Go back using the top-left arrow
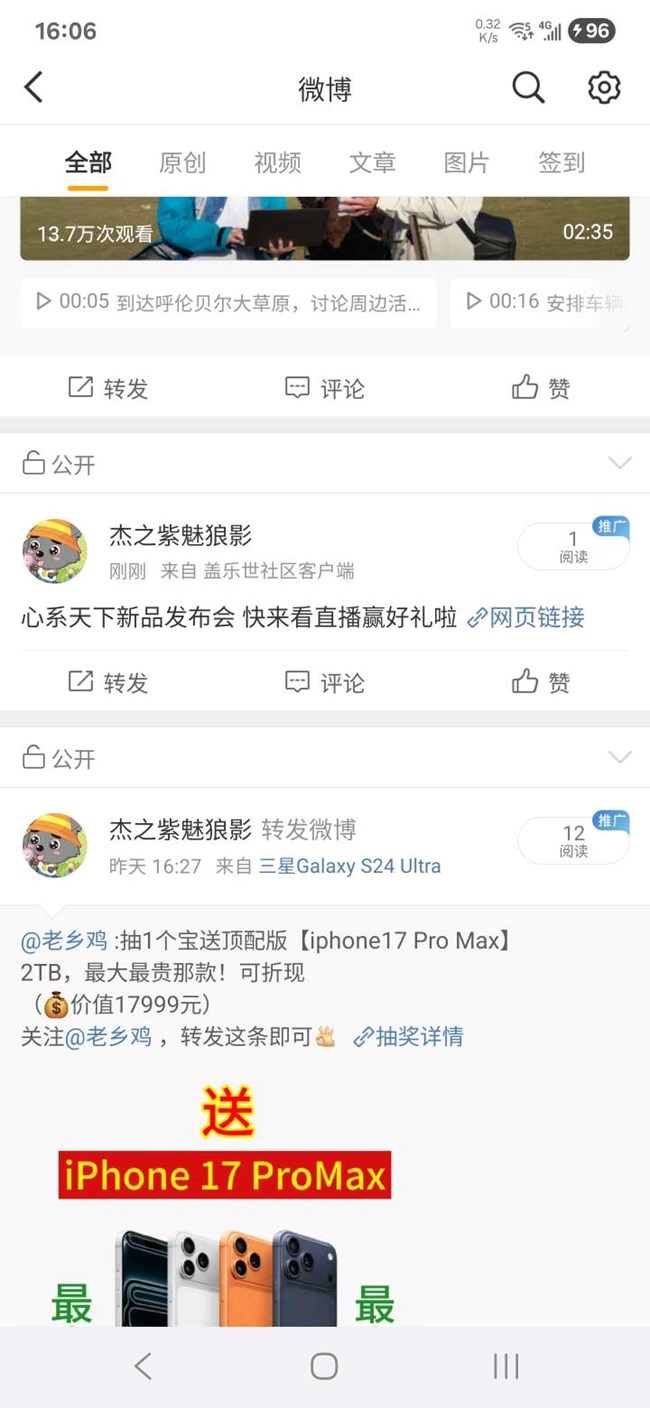 (34, 88)
